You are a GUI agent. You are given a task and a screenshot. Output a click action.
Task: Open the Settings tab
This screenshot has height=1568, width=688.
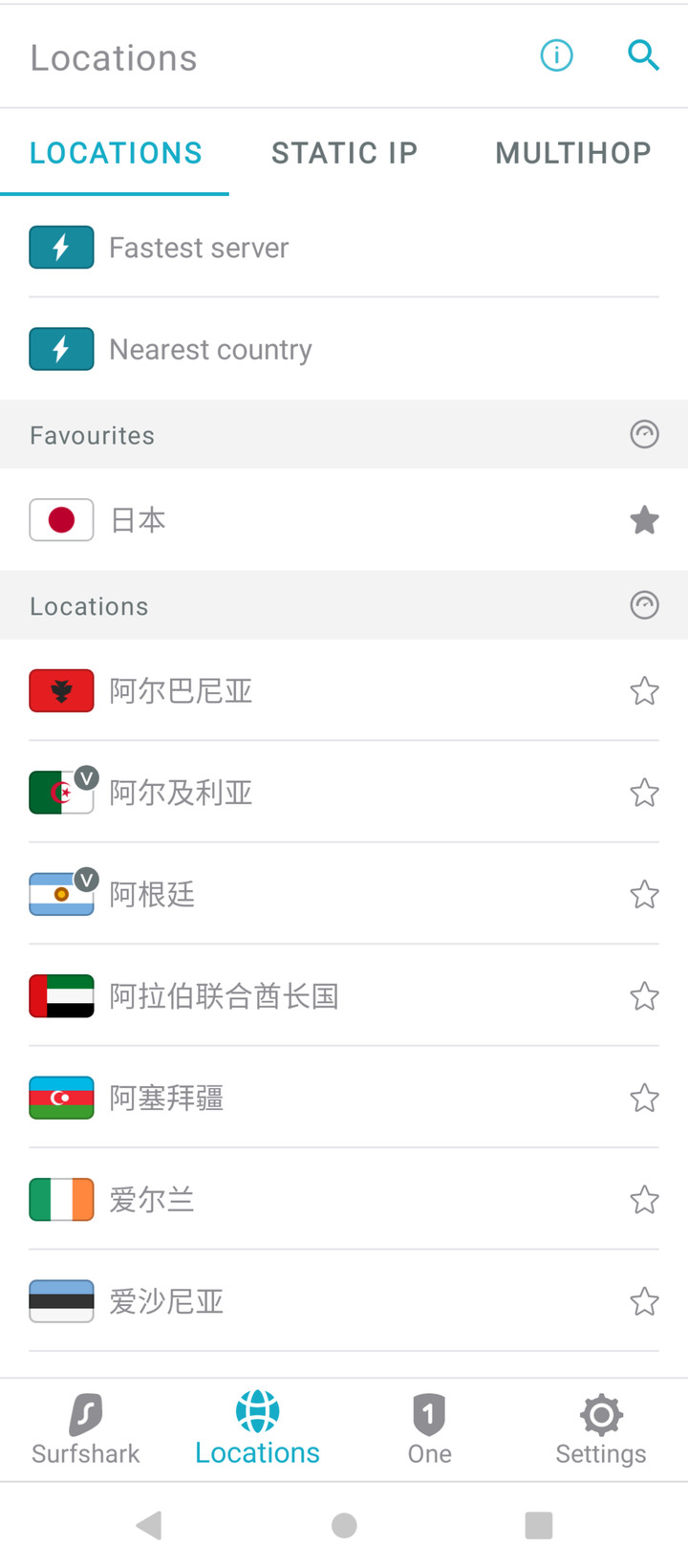tap(600, 1429)
